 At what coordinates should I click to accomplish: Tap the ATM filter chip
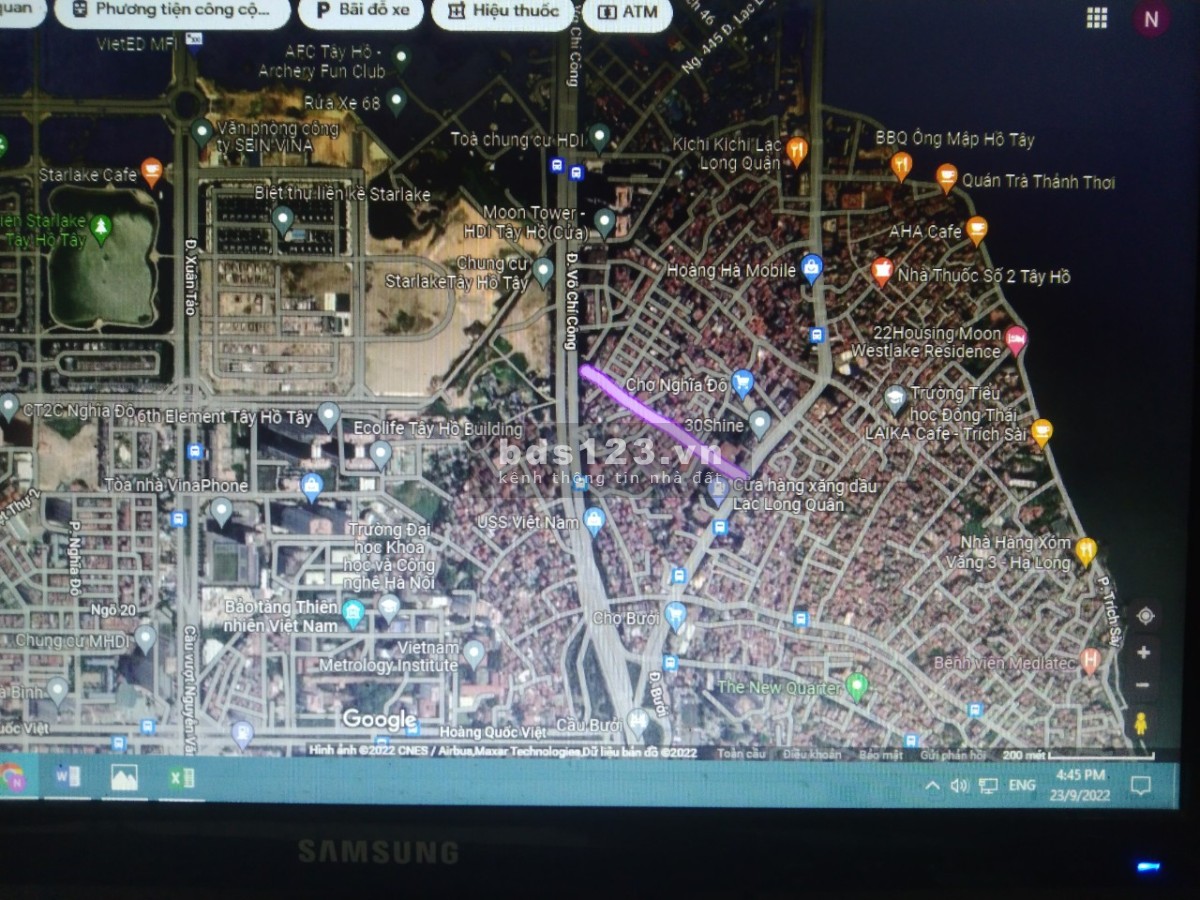(x=629, y=12)
